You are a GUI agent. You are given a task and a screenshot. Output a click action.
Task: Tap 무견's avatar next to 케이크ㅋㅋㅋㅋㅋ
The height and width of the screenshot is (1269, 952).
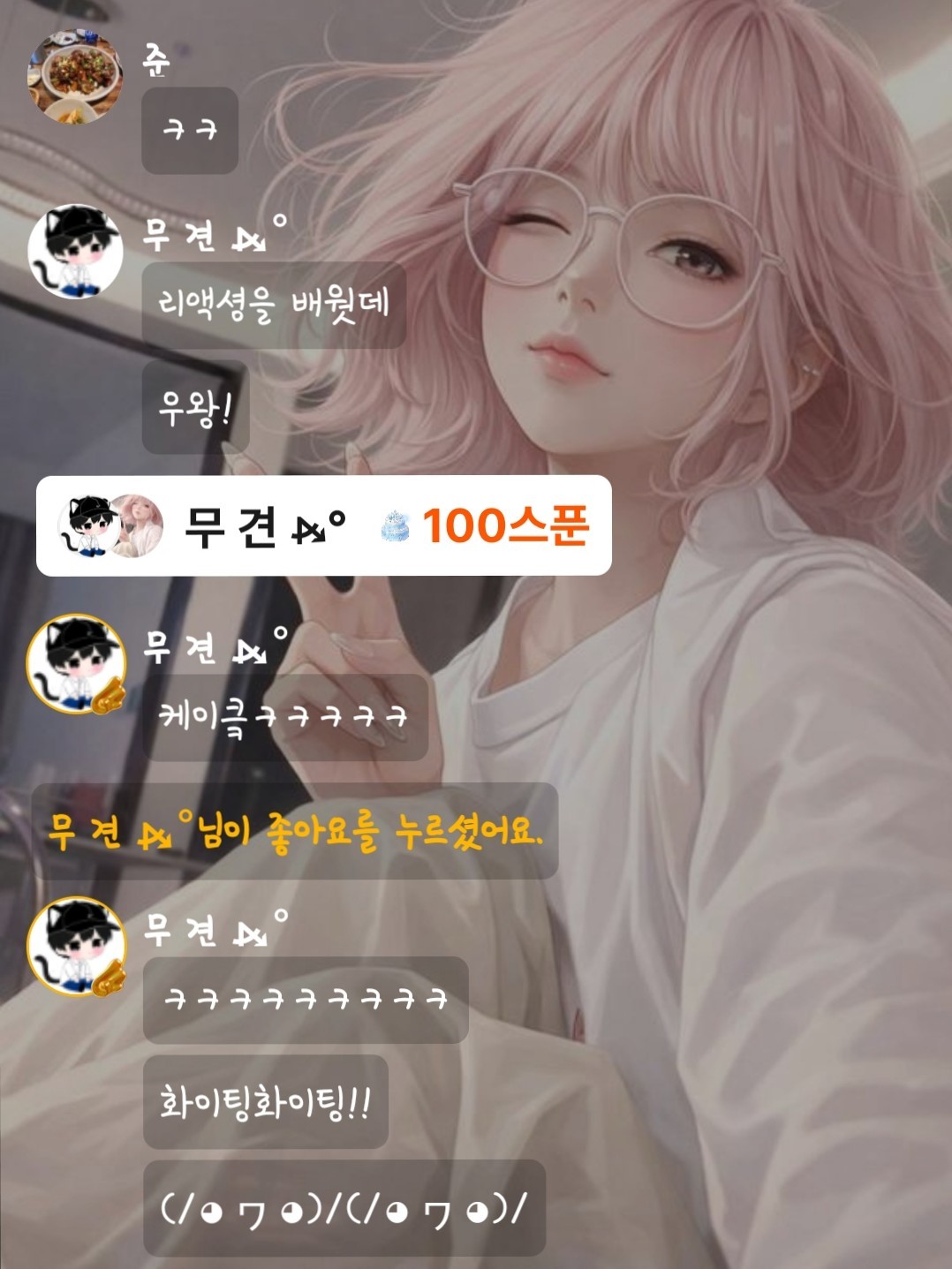(x=75, y=664)
